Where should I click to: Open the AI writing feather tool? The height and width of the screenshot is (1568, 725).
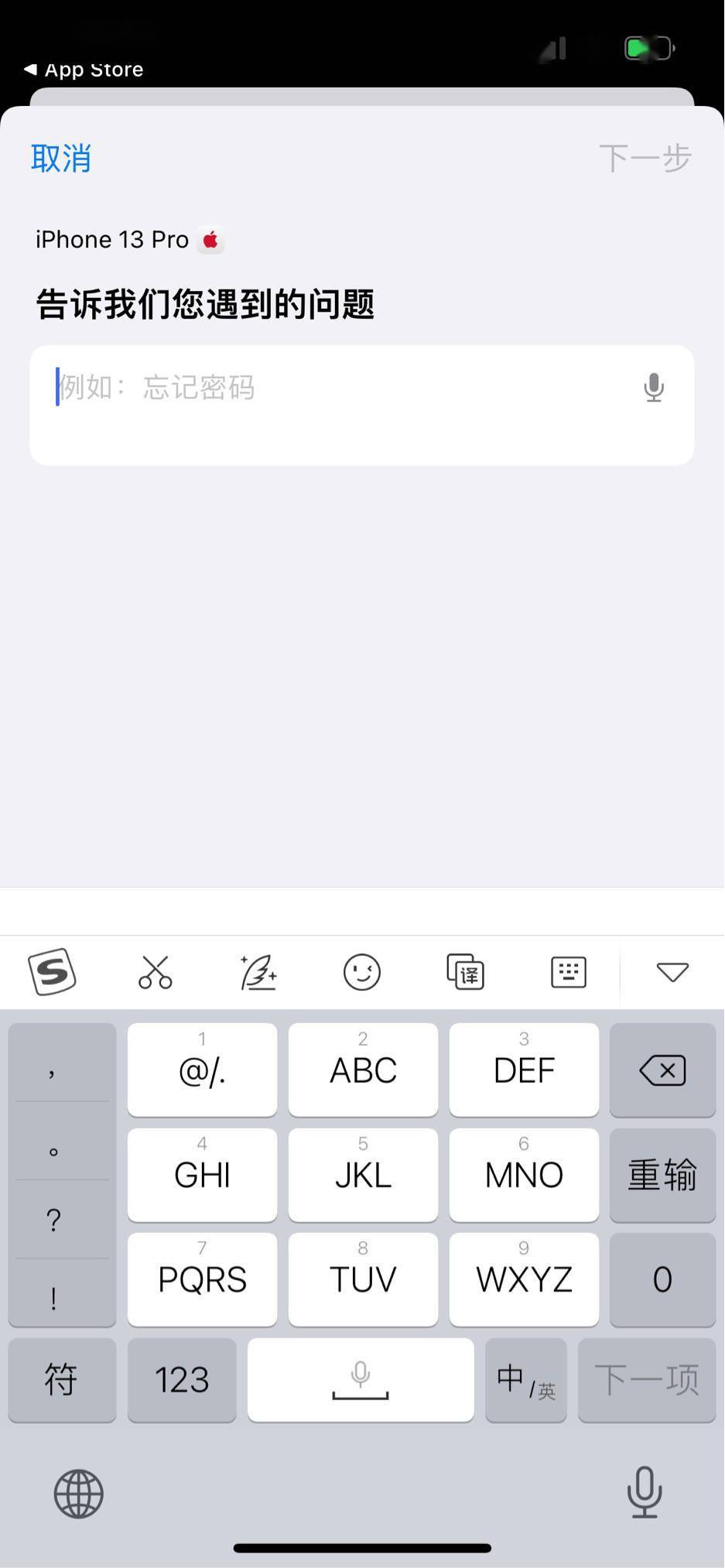[x=258, y=972]
